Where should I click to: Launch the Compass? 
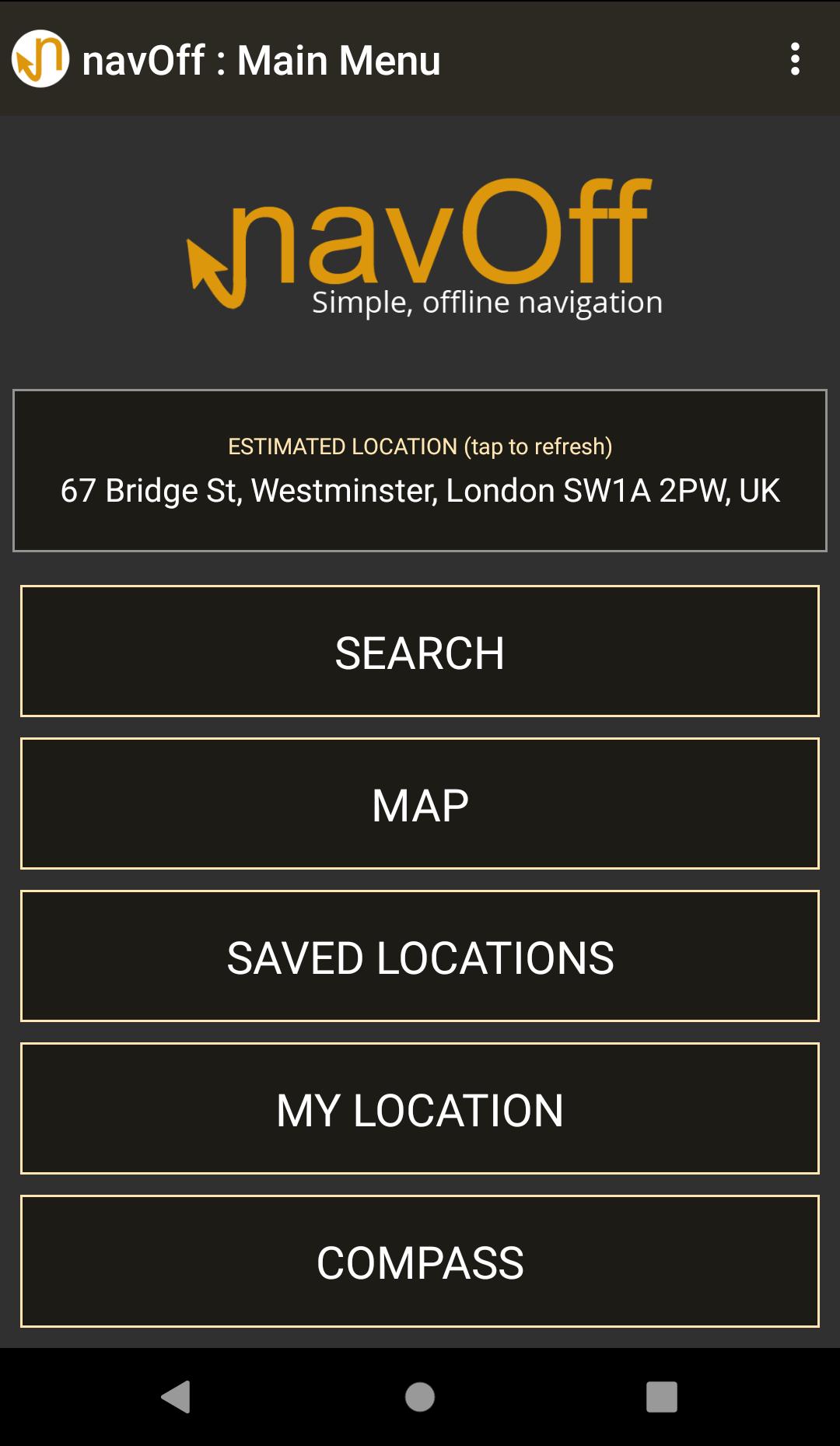420,1261
